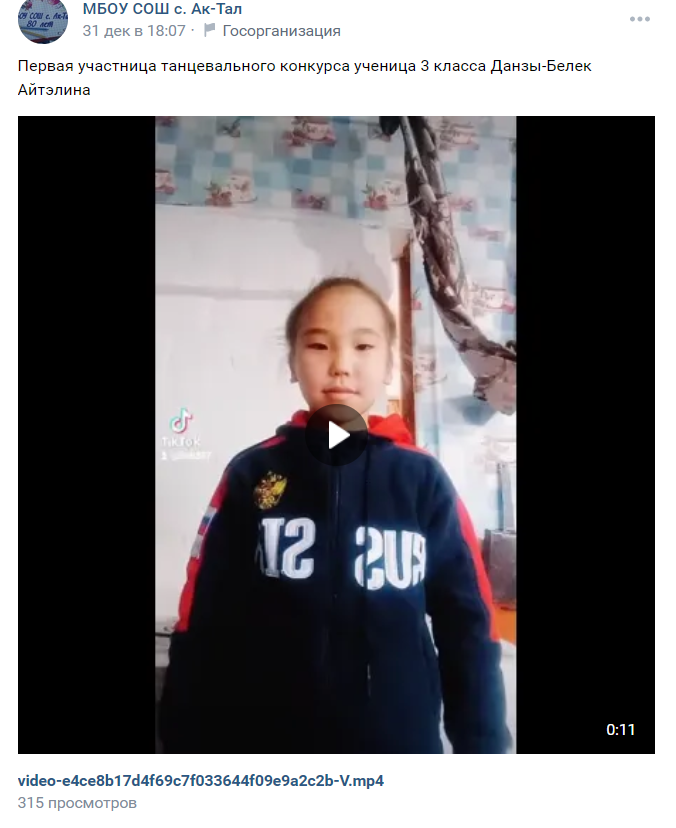Play the dance contest video
The width and height of the screenshot is (676, 828).
[x=336, y=435]
